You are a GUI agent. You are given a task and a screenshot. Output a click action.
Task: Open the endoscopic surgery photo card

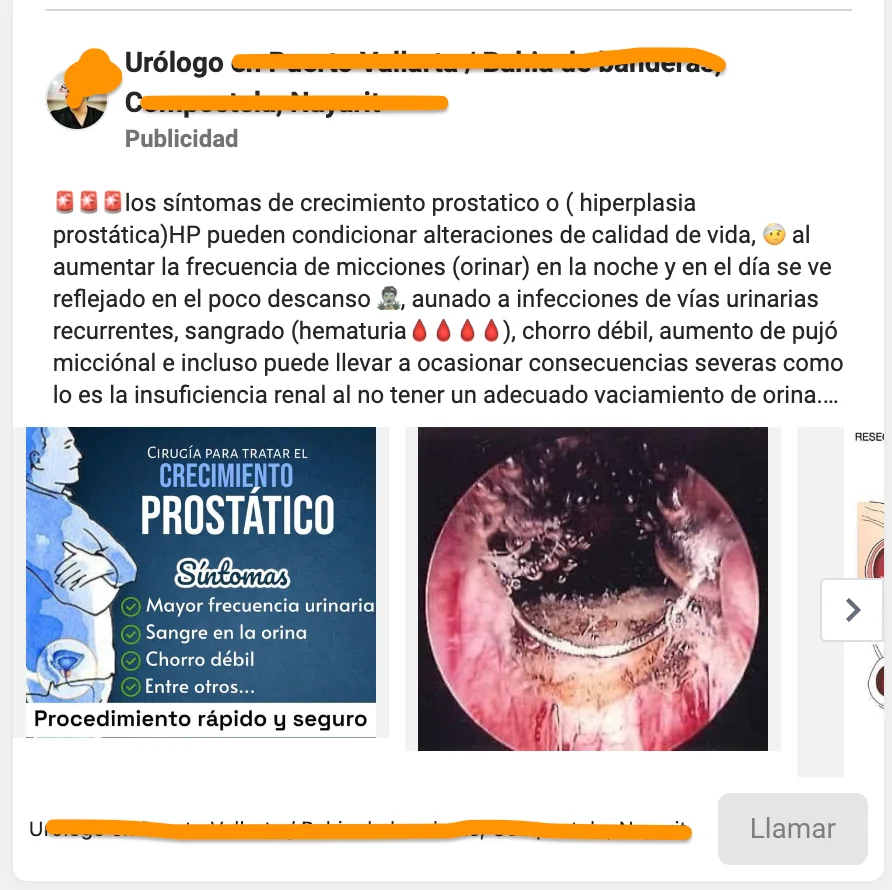(x=593, y=588)
